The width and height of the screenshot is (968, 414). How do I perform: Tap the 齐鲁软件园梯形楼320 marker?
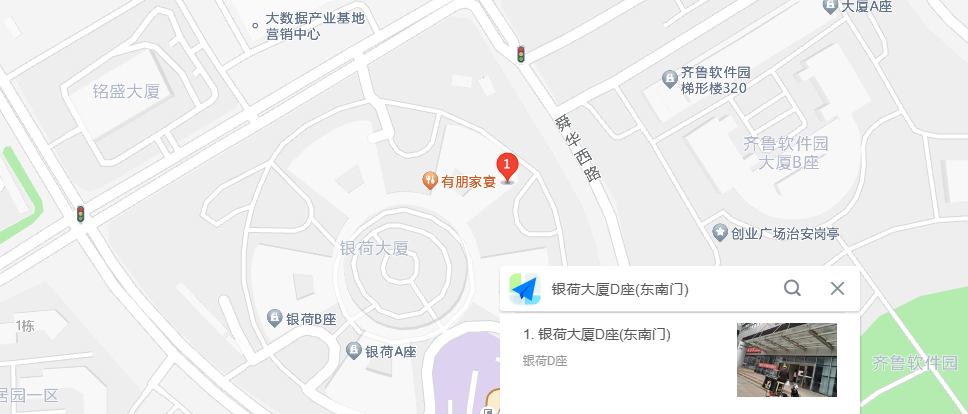671,78
